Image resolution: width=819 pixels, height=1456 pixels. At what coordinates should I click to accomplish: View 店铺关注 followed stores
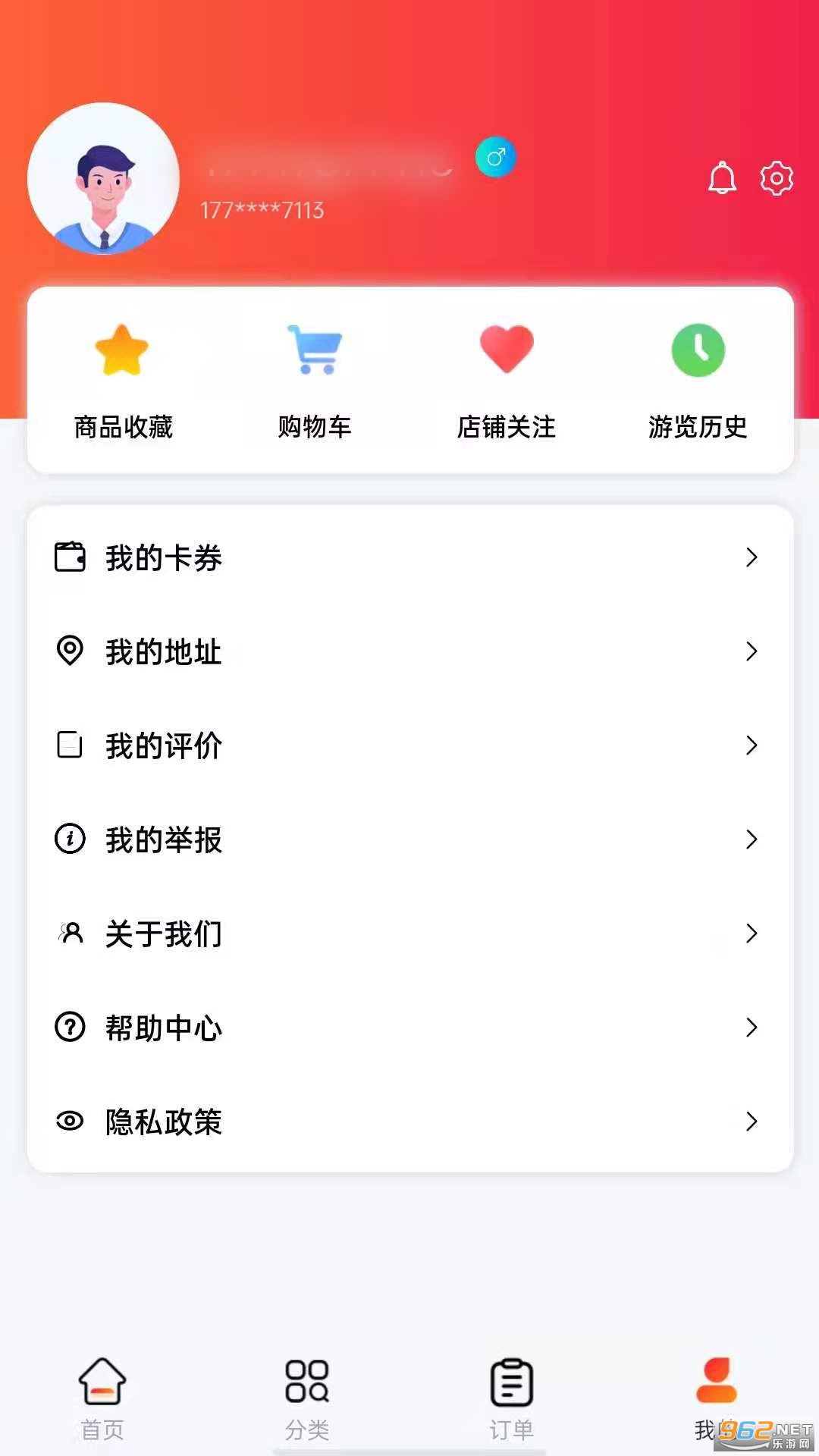tap(507, 381)
